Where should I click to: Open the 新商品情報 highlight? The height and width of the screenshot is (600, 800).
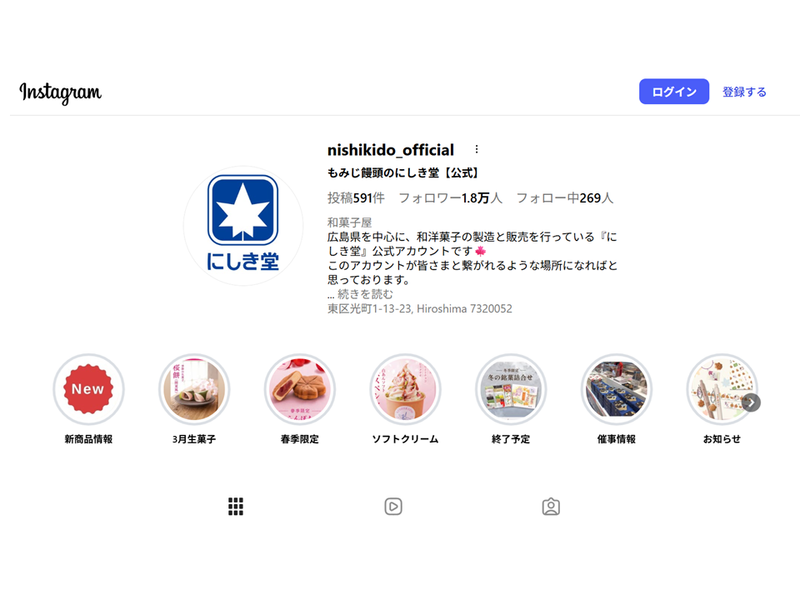point(88,390)
